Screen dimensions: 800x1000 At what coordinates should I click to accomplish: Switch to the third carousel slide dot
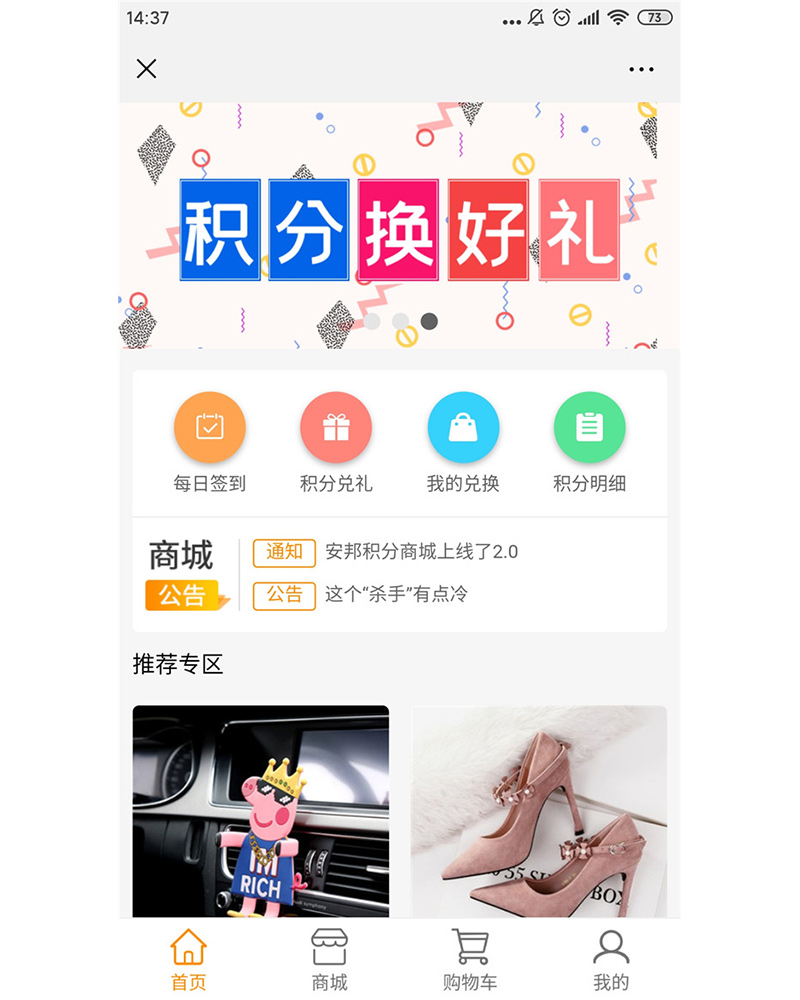[428, 322]
